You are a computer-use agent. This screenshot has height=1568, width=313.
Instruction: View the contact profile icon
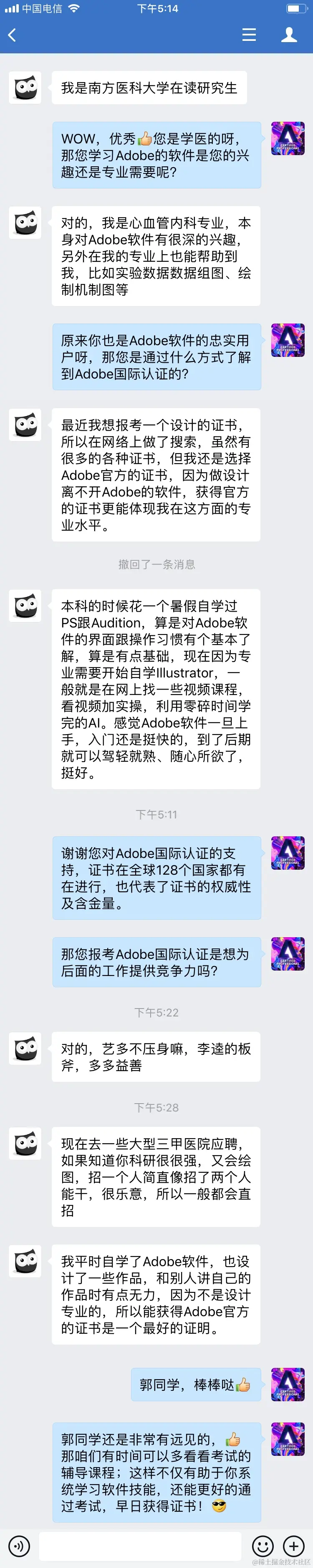289,35
